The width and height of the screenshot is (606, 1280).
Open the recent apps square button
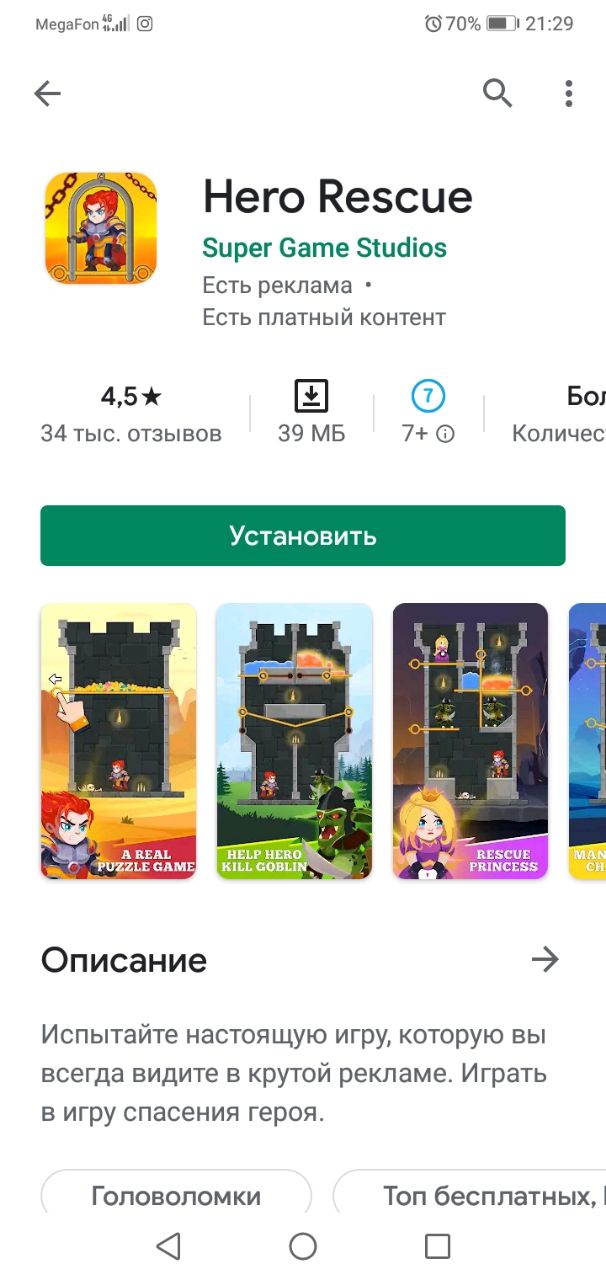click(437, 1246)
